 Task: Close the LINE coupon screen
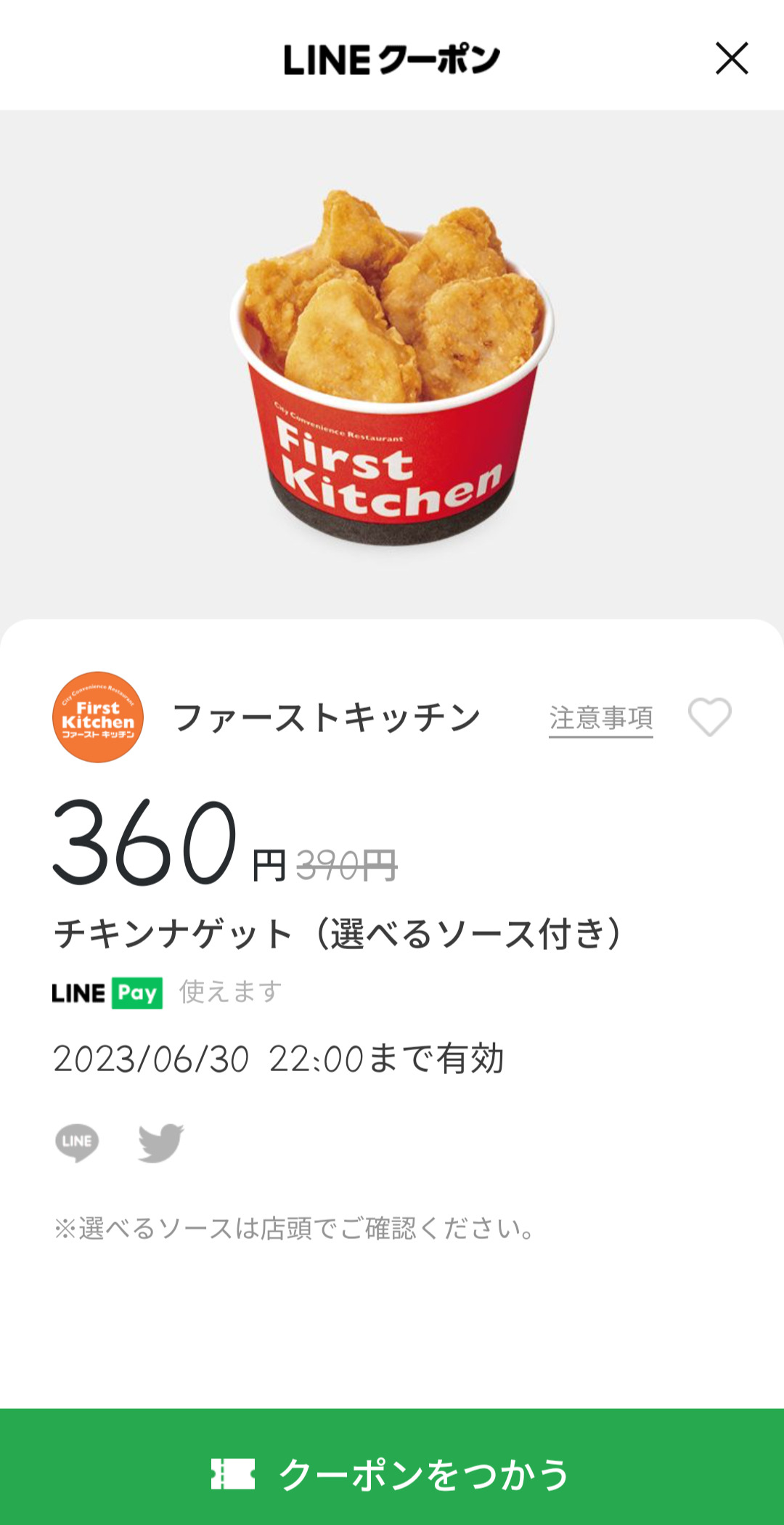(731, 59)
